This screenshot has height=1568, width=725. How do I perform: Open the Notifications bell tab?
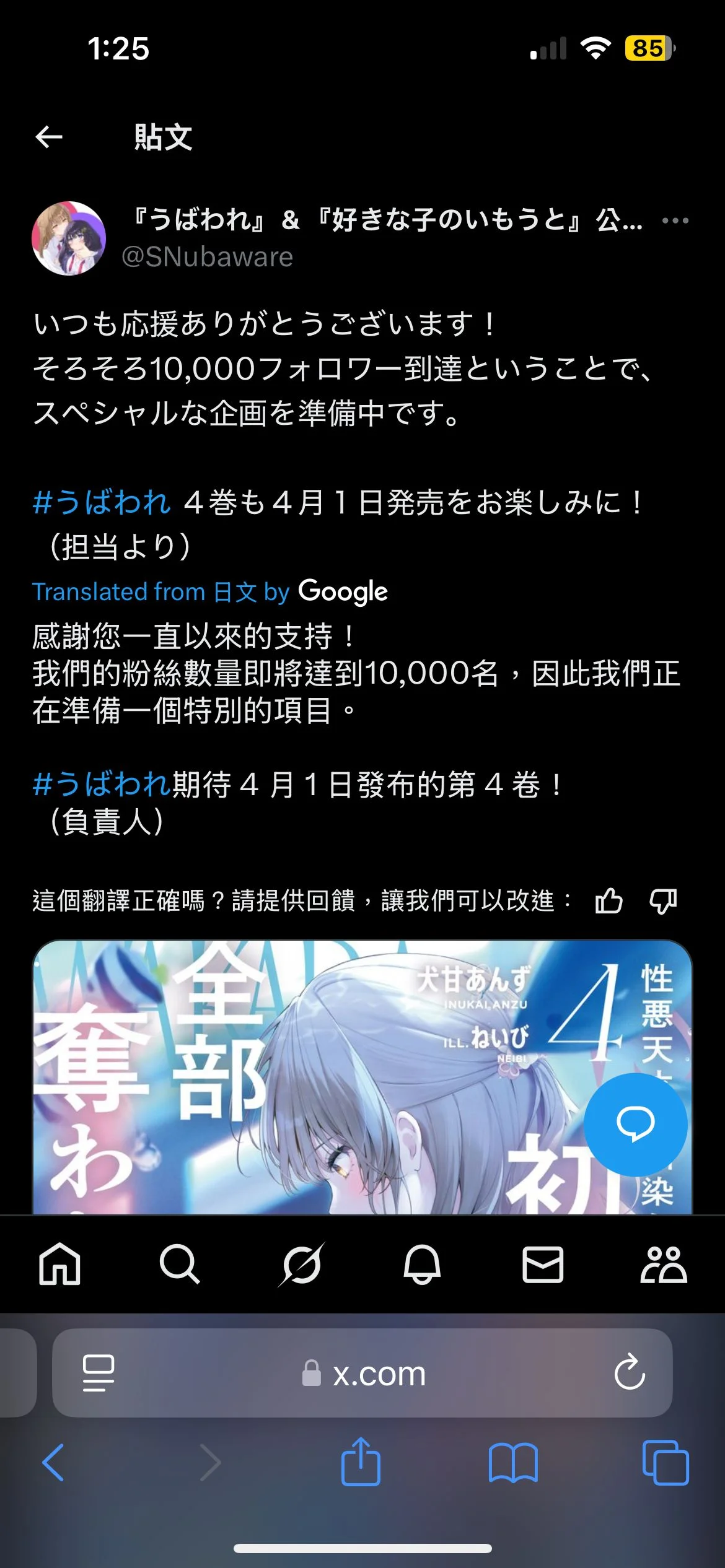[422, 1264]
